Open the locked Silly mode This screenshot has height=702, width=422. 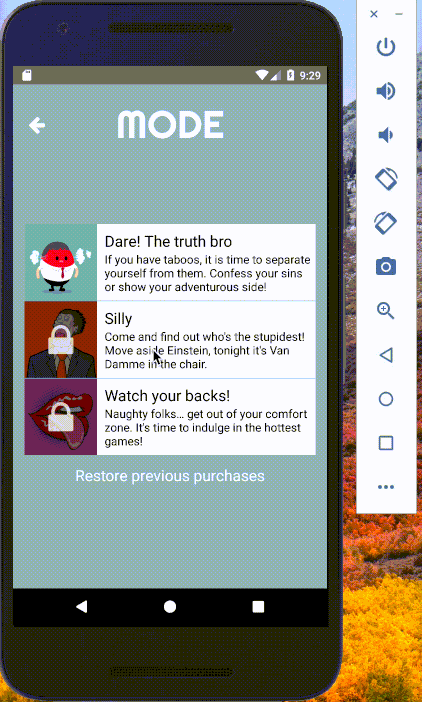click(170, 340)
